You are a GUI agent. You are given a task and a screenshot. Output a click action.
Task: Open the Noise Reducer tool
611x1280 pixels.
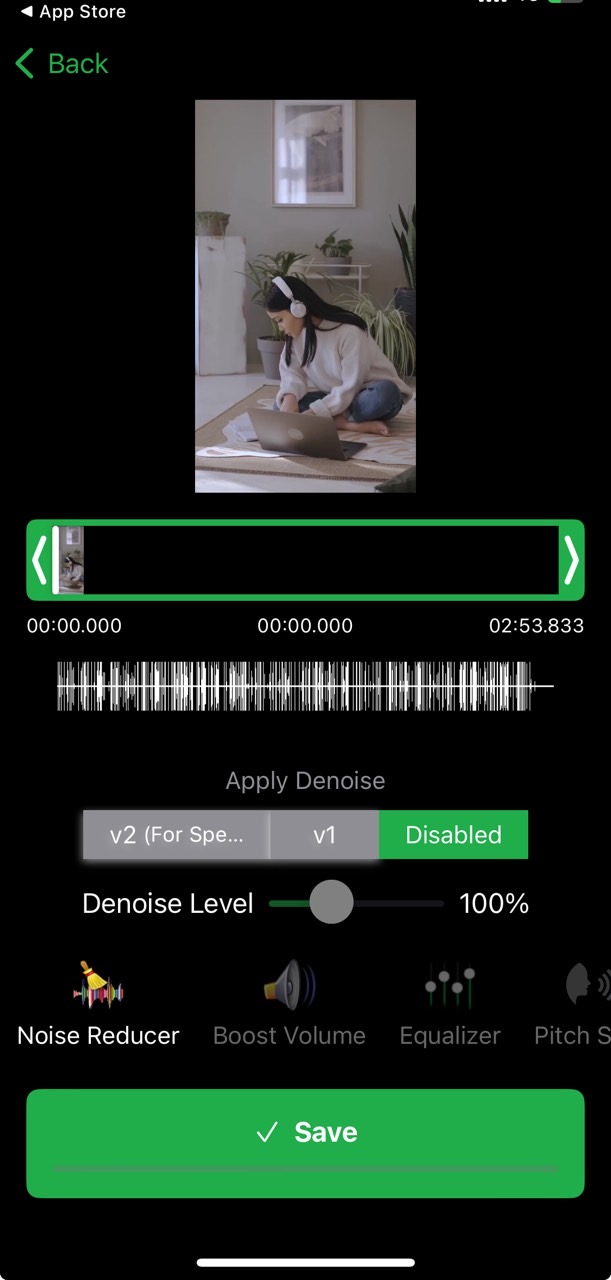[98, 1004]
